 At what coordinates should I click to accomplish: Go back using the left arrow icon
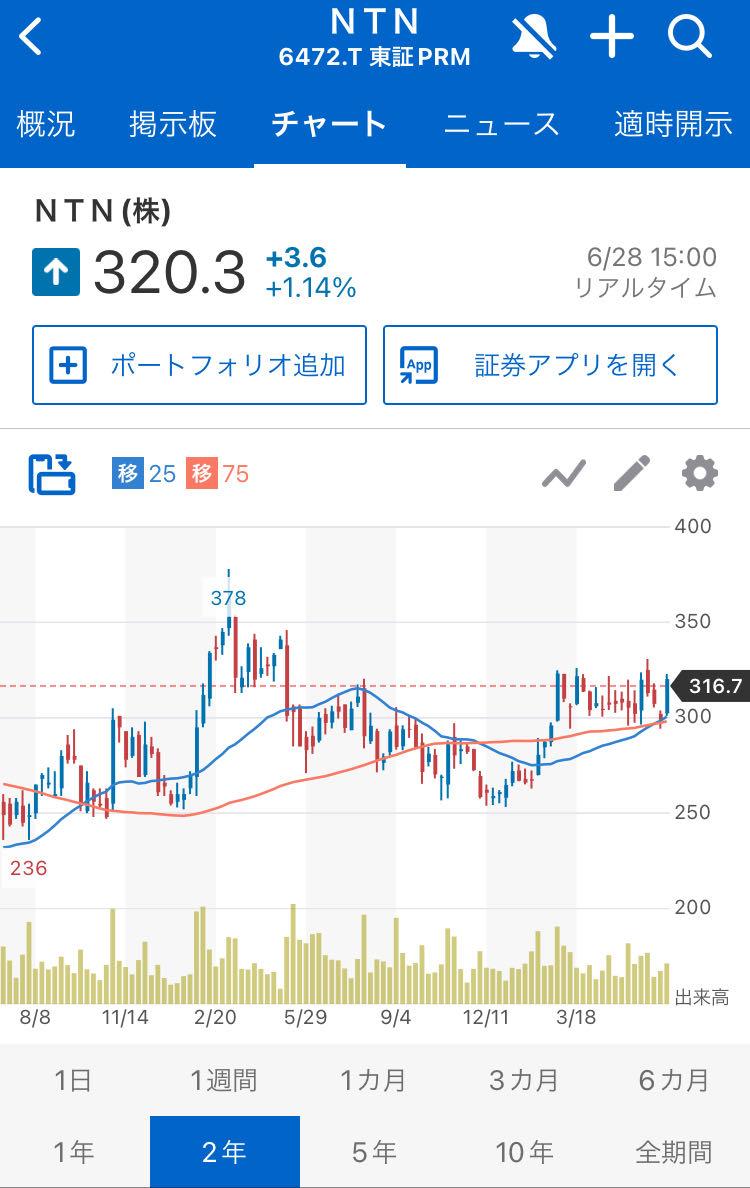tap(32, 37)
